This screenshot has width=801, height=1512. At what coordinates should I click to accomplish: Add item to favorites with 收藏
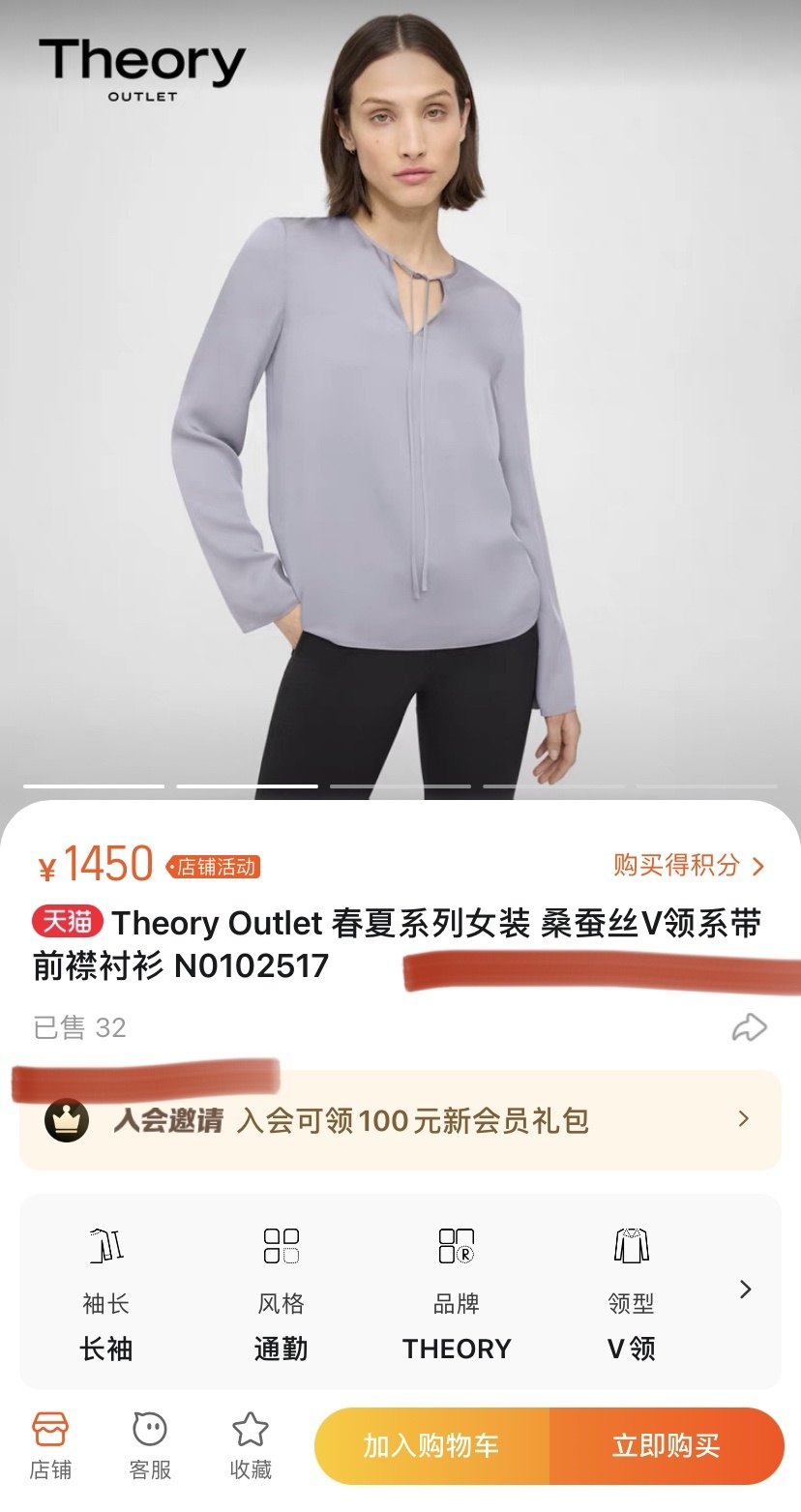(251, 1445)
